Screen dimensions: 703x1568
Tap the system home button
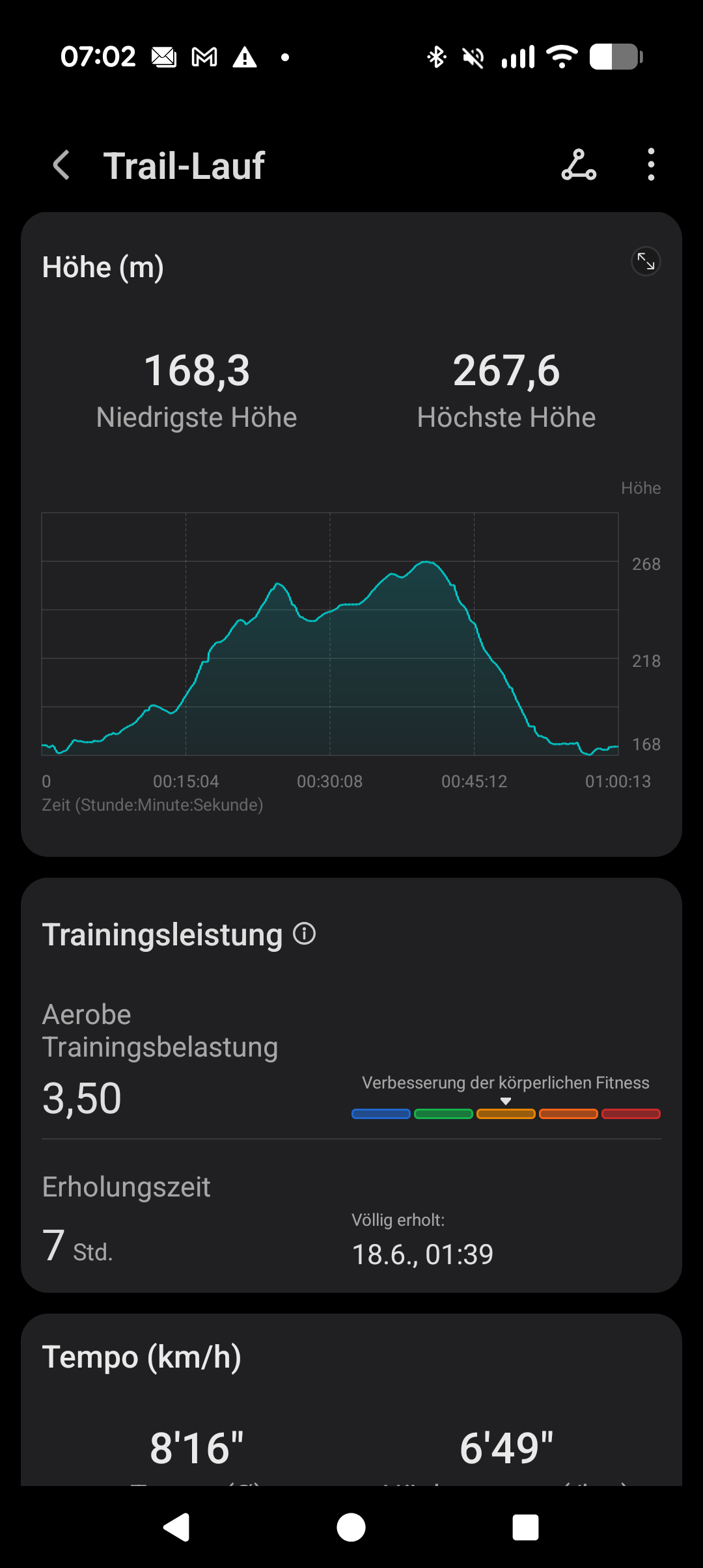pos(351,1527)
